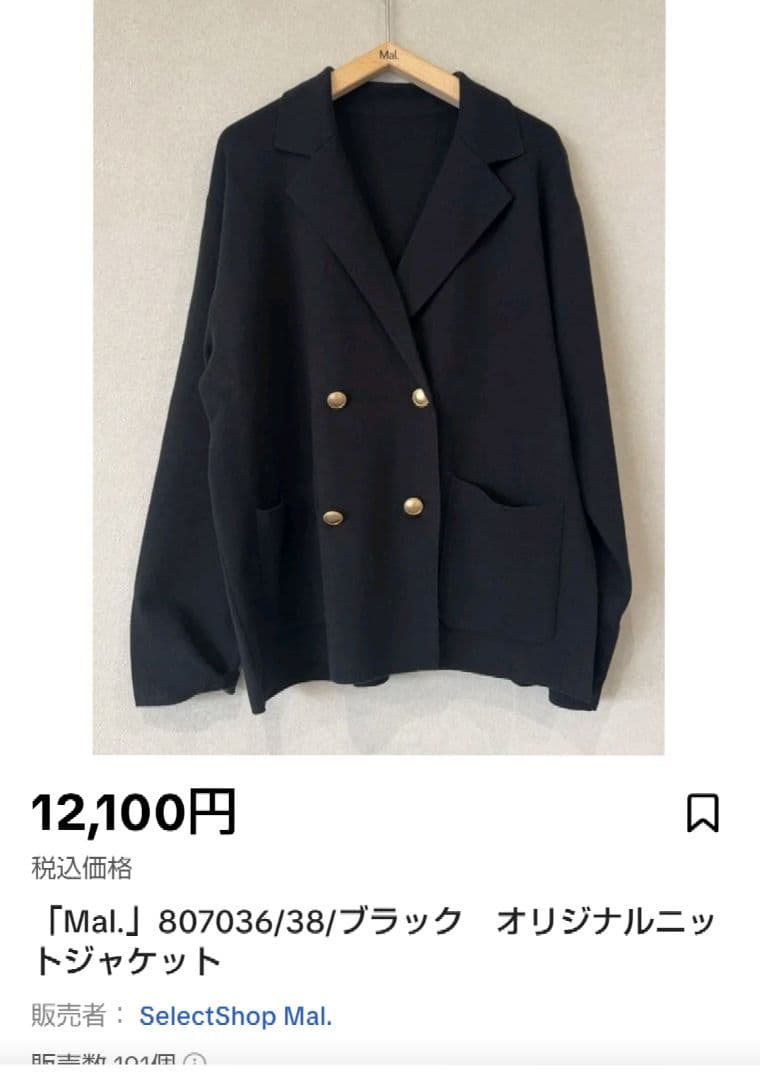Save this knit jacket with the bookmark icon
This screenshot has height=1080, width=760.
702,813
